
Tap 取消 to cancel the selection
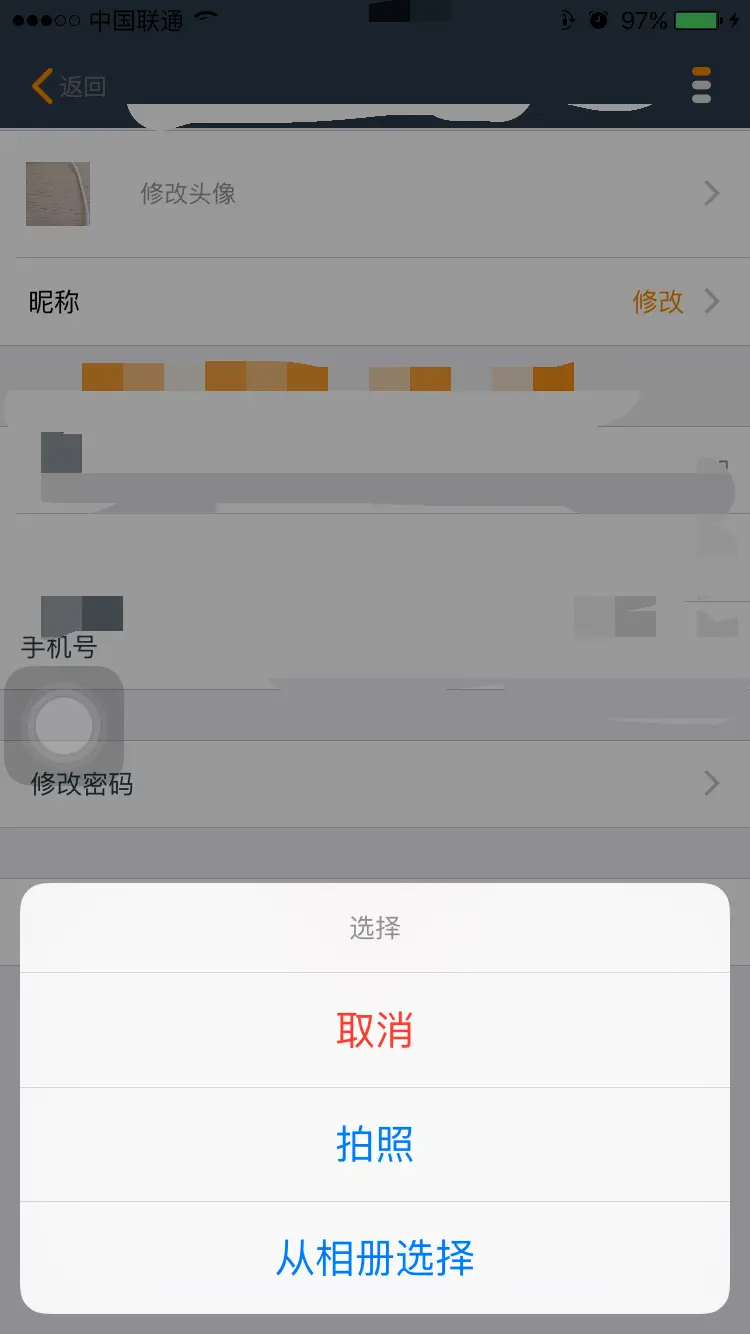[375, 1029]
